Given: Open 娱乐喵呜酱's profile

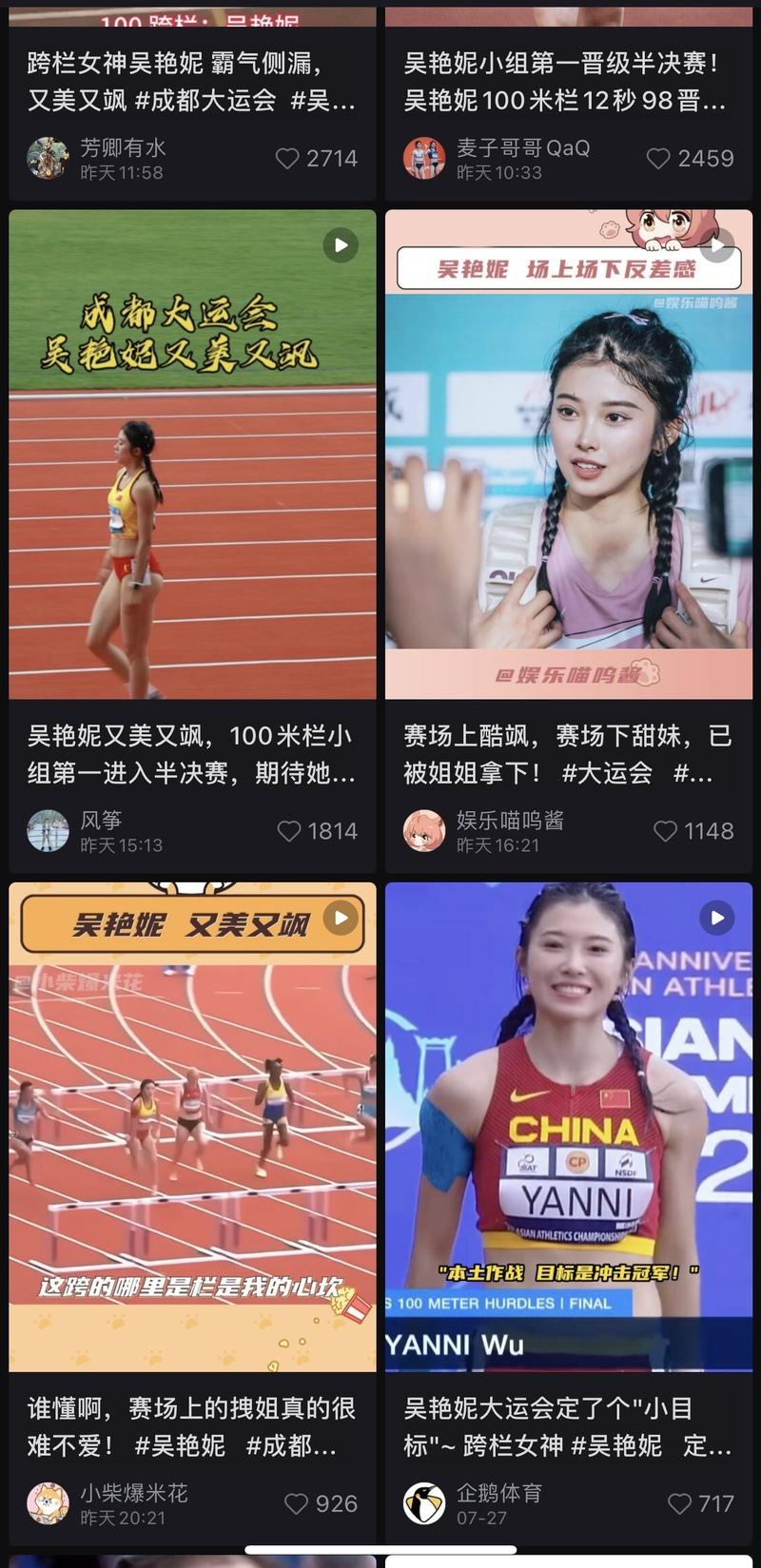Looking at the screenshot, I should coord(424,830).
